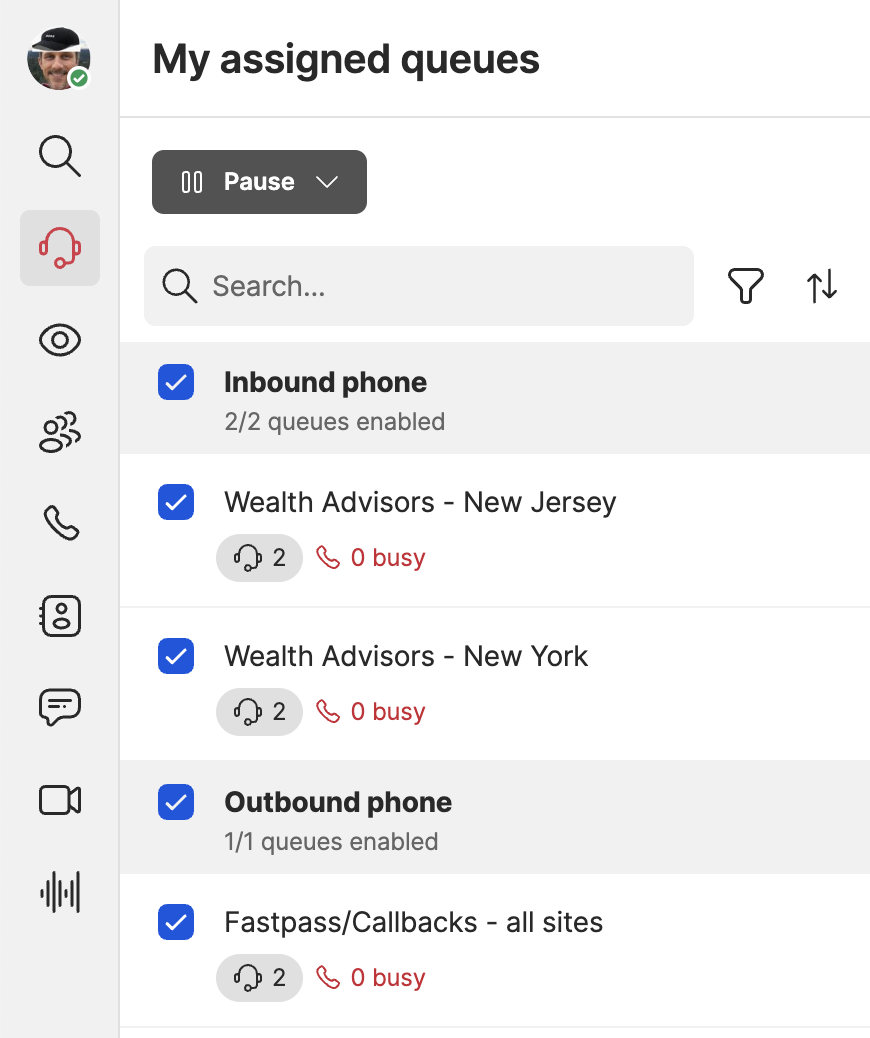Open the contacts book sidebar item
This screenshot has width=870, height=1038.
pyautogui.click(x=60, y=616)
